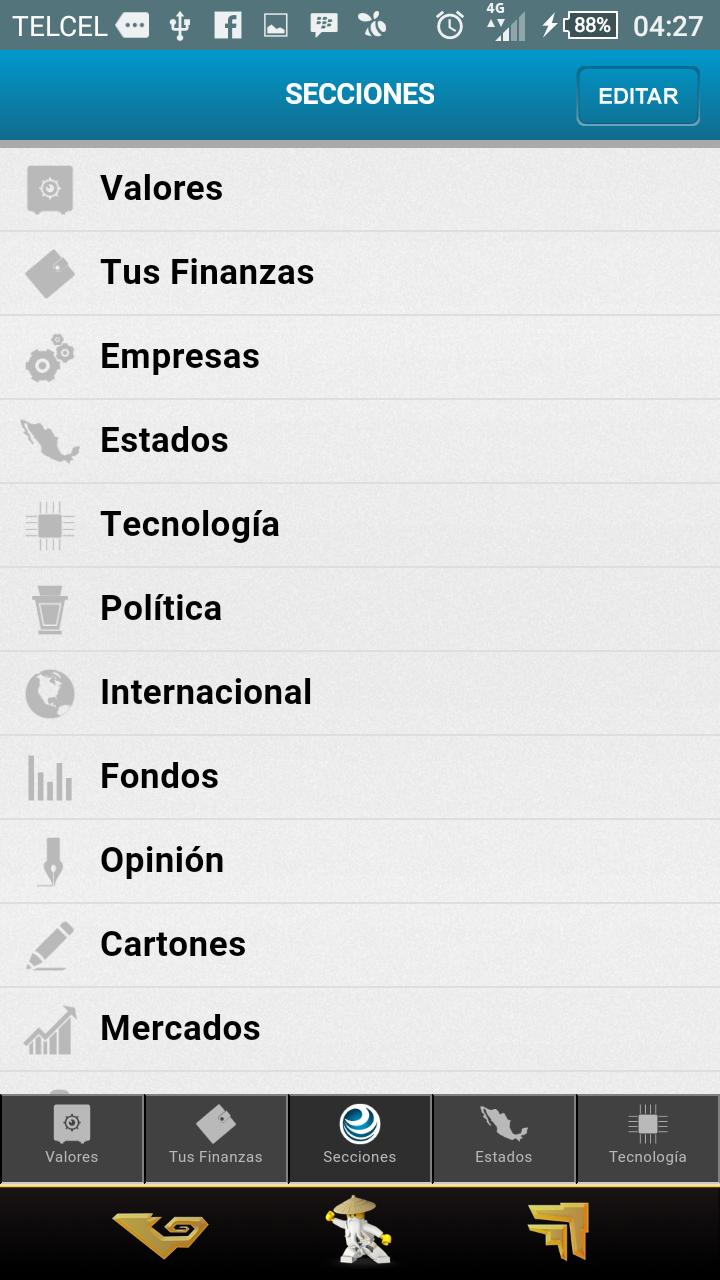Switch to the Estados bottom tab
This screenshot has width=720, height=1280.
pyautogui.click(x=504, y=1138)
